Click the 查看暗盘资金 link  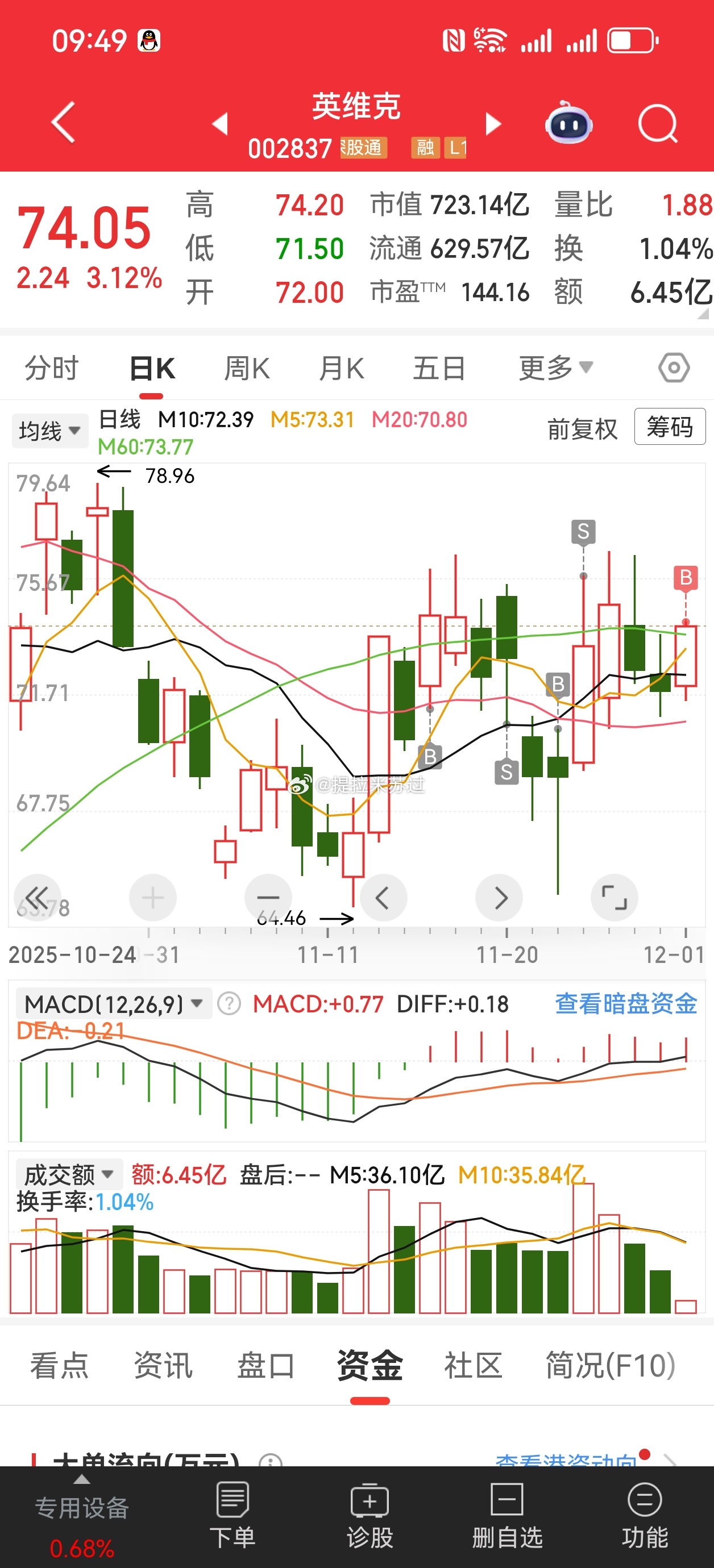pos(626,1002)
